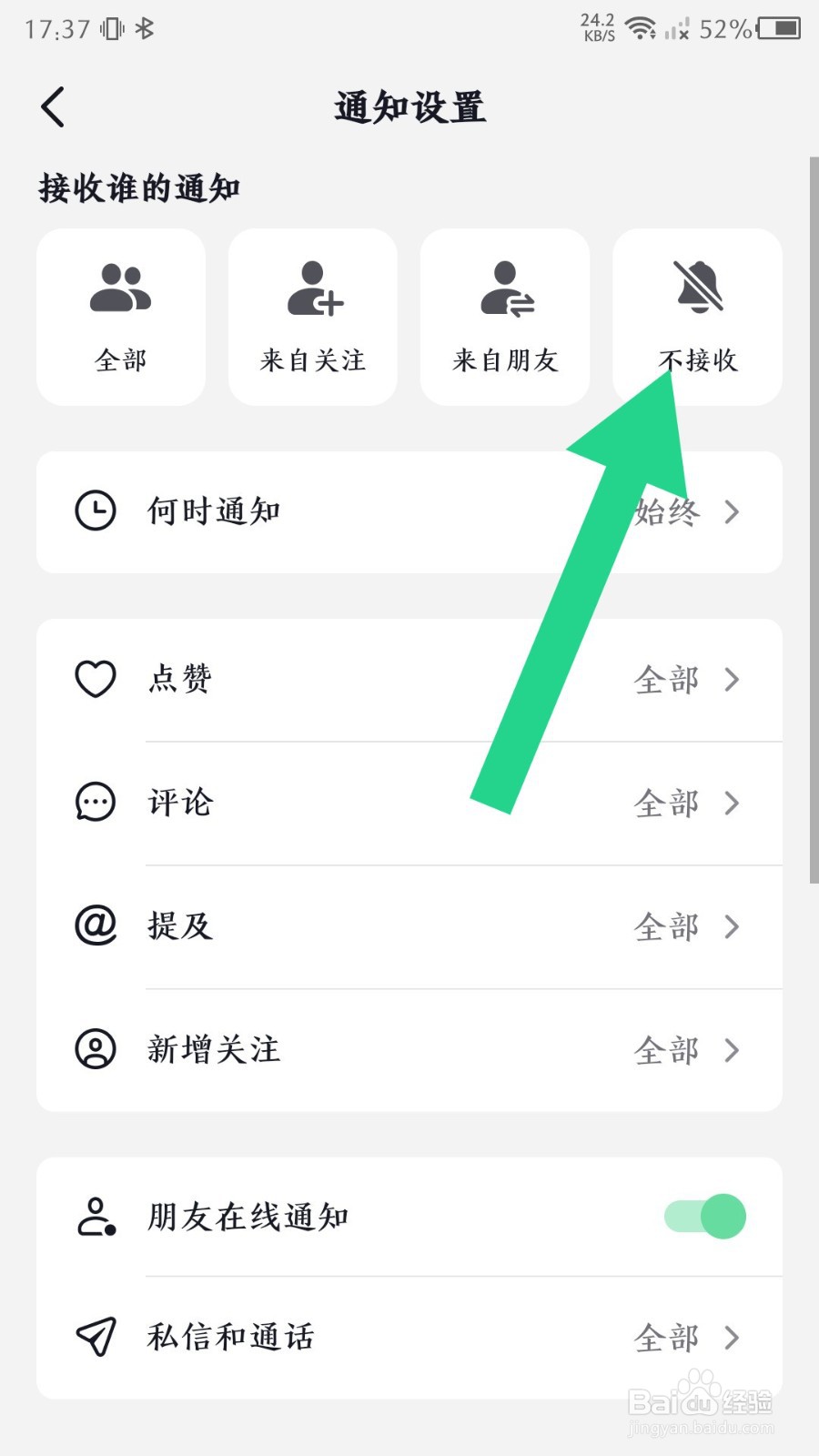Expand 新增关注 settings with its arrow
The image size is (819, 1456).
pyautogui.click(x=733, y=1050)
